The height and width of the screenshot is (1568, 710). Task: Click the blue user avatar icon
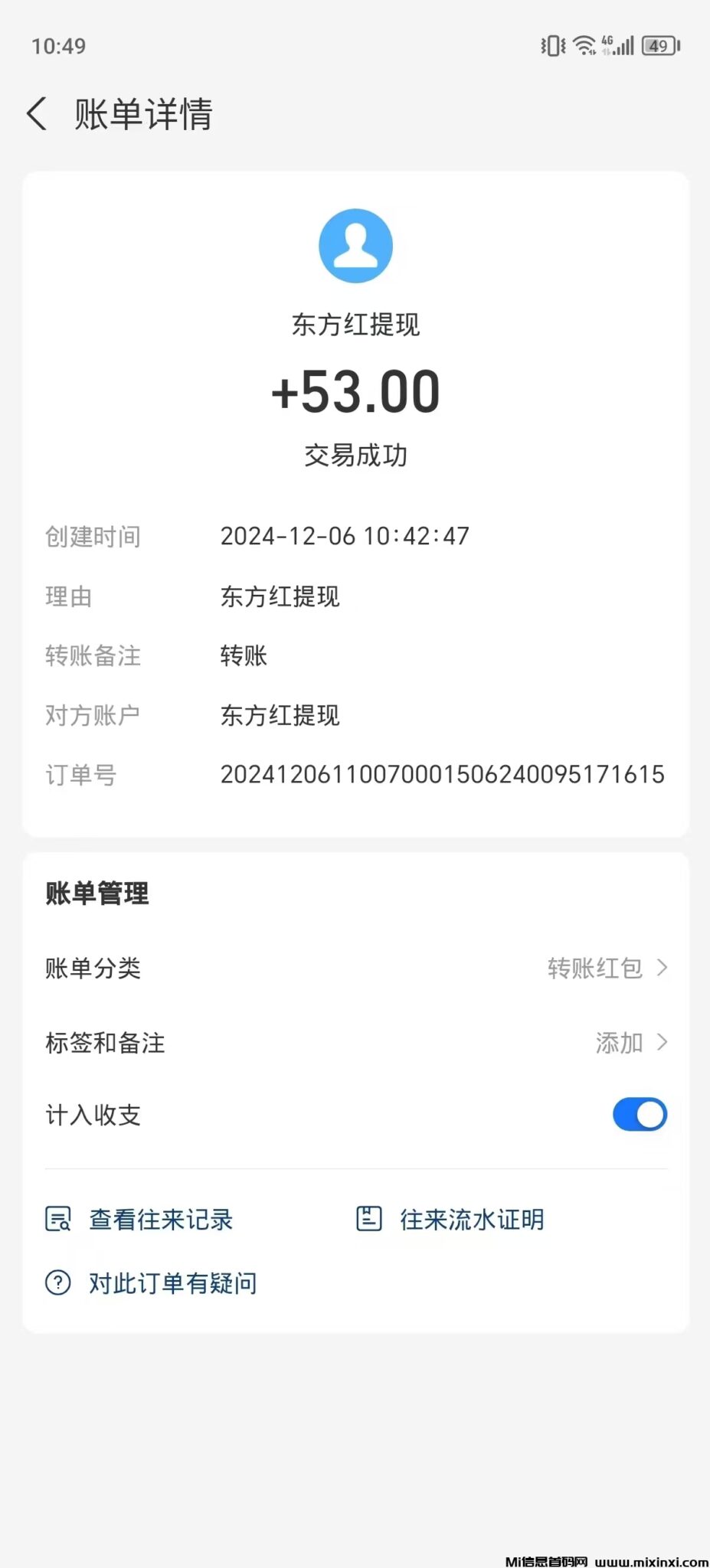tap(355, 245)
